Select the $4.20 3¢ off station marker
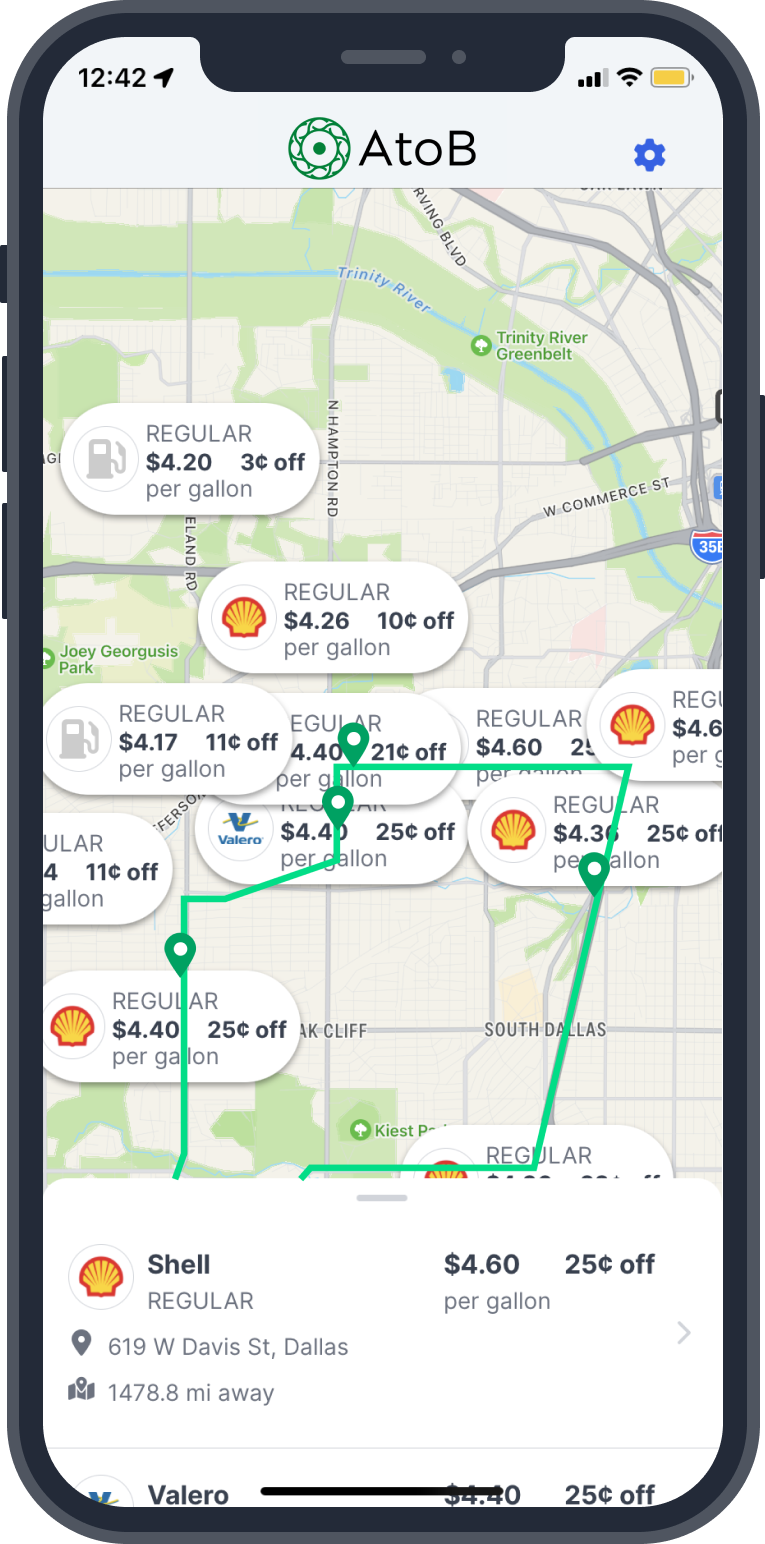765x1544 pixels. (189, 461)
